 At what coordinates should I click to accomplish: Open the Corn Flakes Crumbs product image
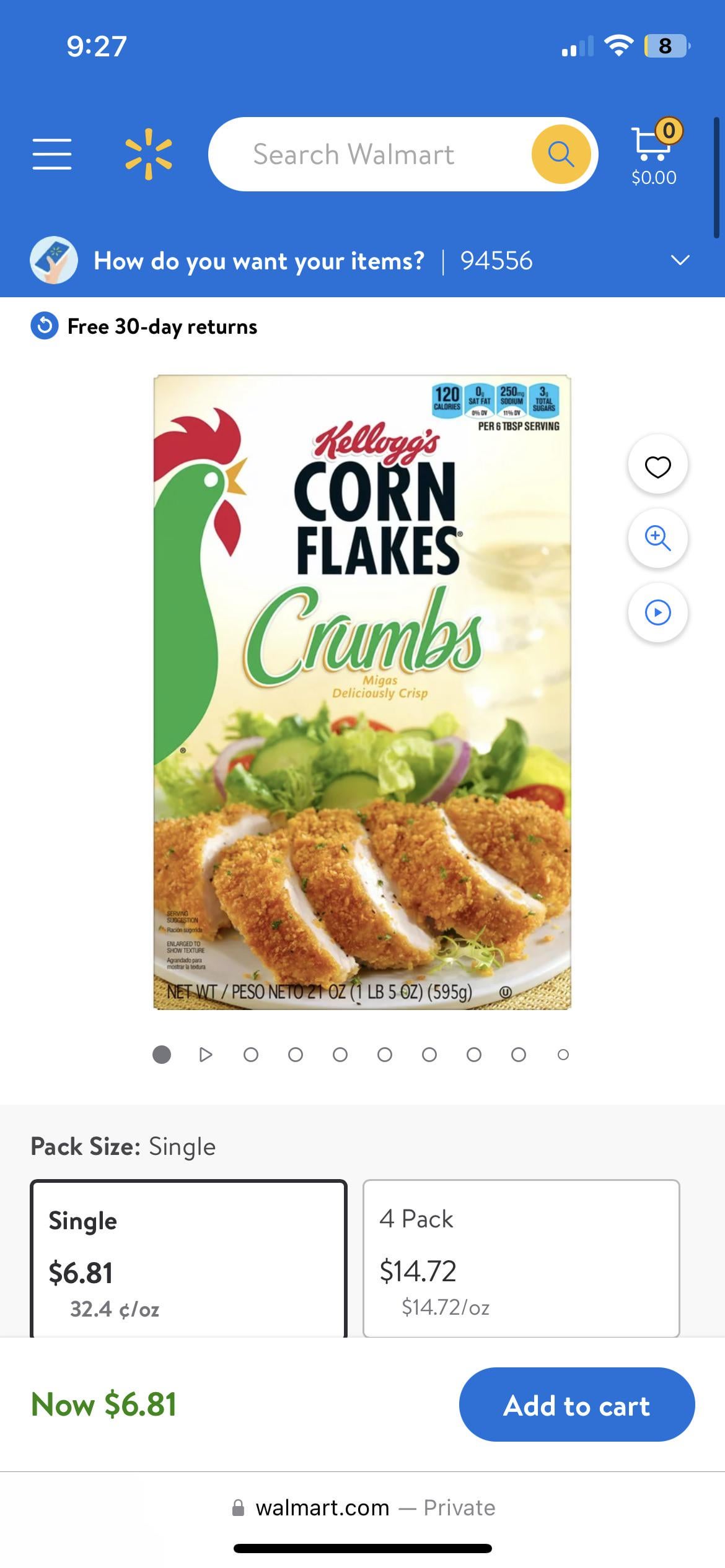point(362,692)
